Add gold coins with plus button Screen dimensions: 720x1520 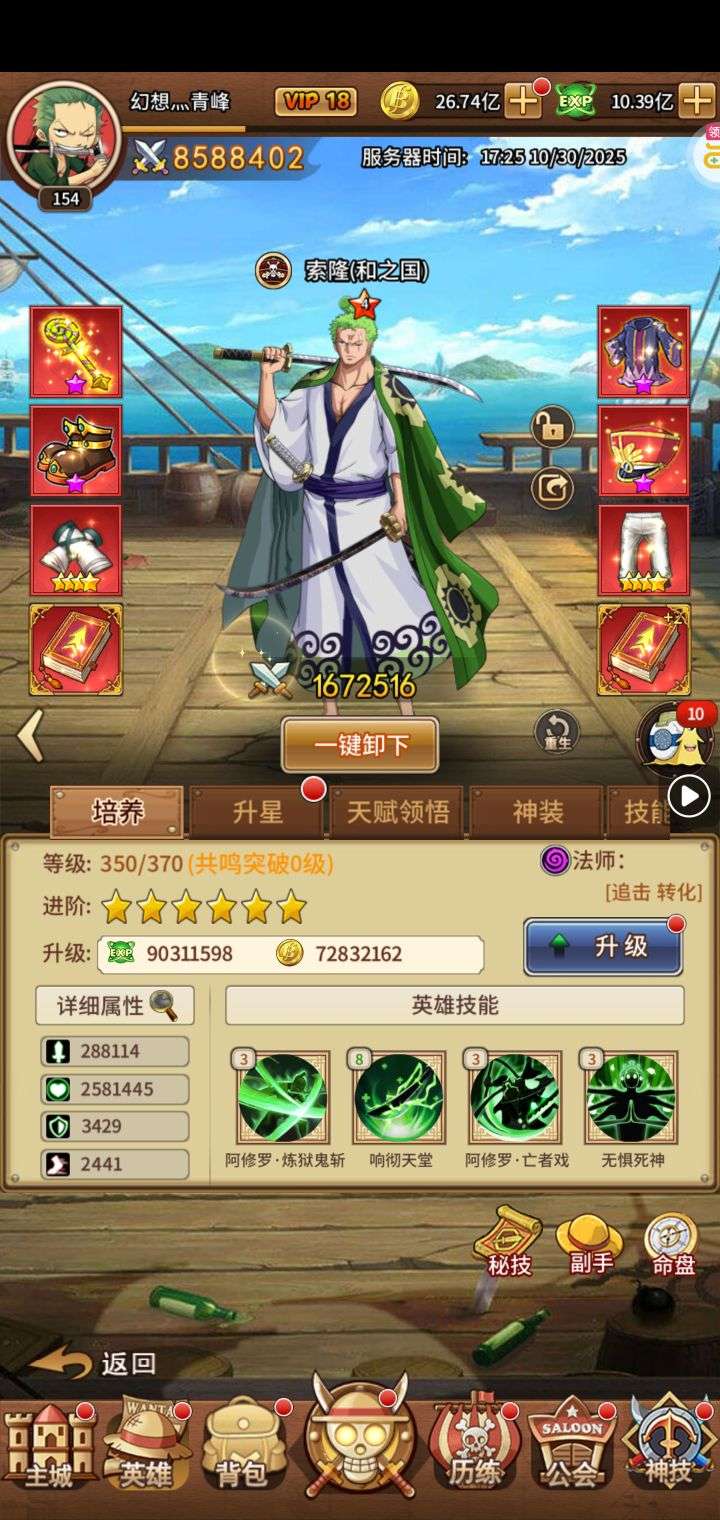click(523, 101)
